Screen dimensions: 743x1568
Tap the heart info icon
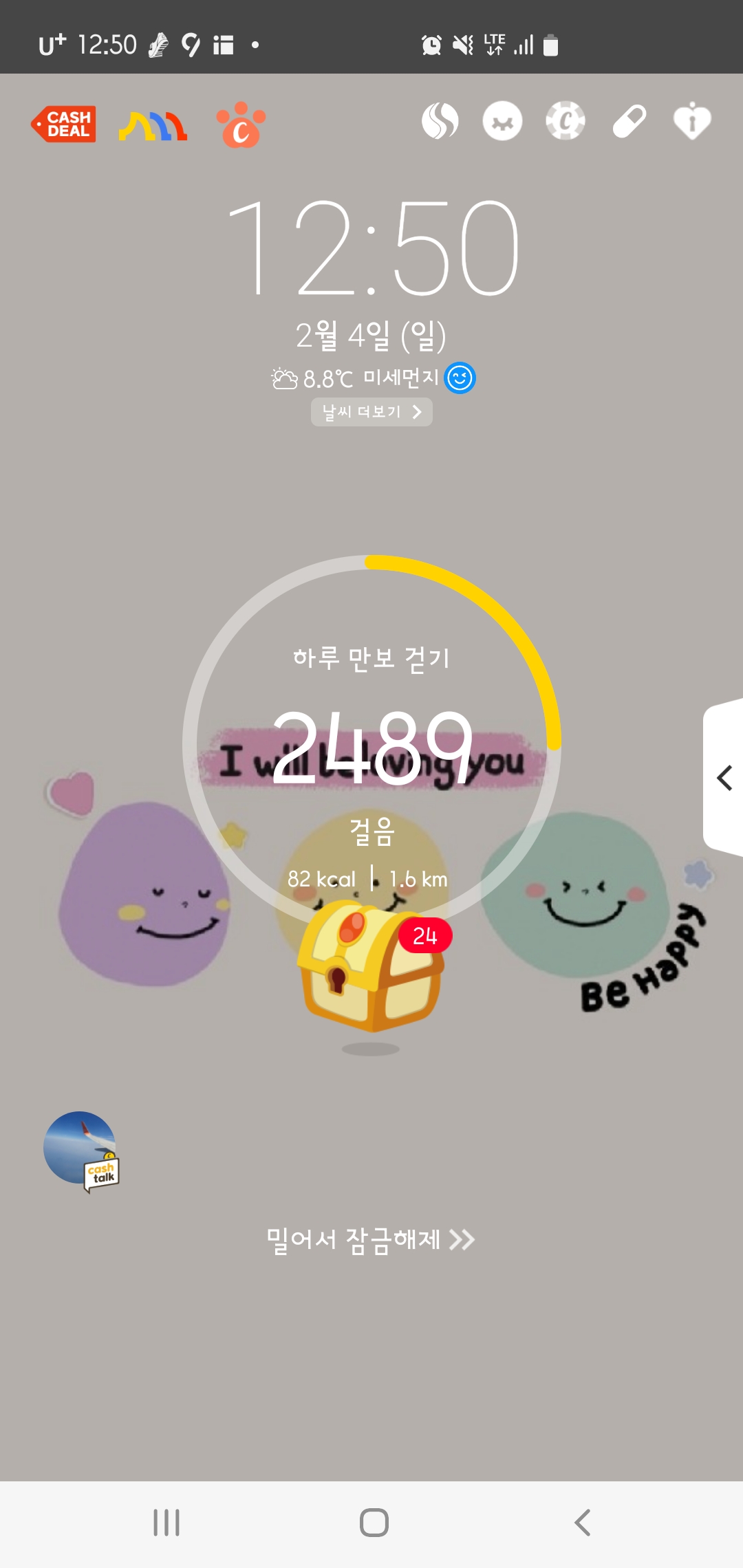[692, 121]
